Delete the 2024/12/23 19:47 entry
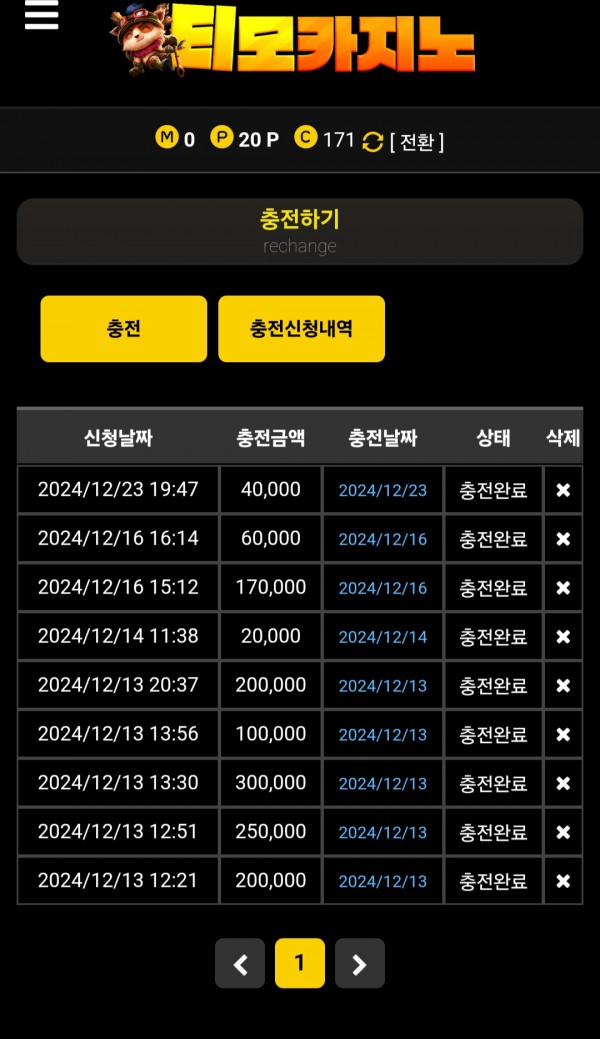 click(x=563, y=490)
